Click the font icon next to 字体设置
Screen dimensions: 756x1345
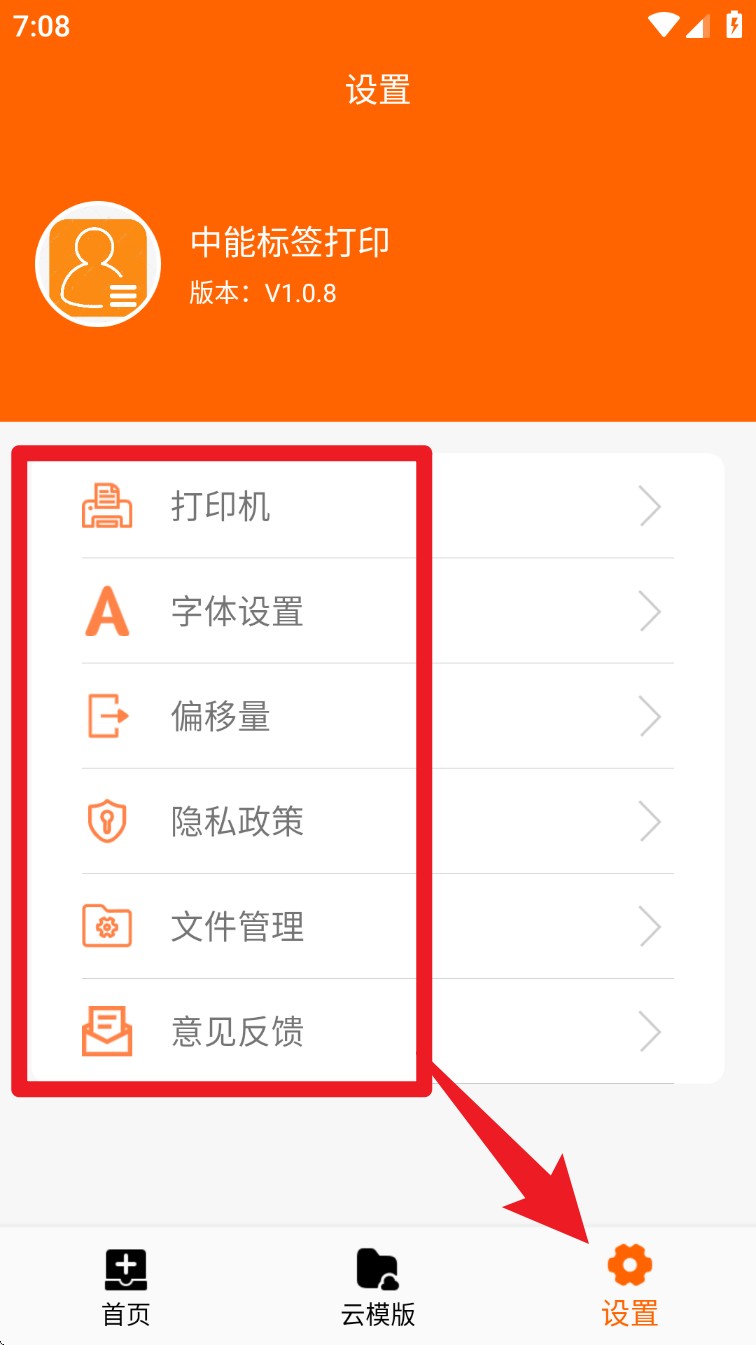coord(108,611)
